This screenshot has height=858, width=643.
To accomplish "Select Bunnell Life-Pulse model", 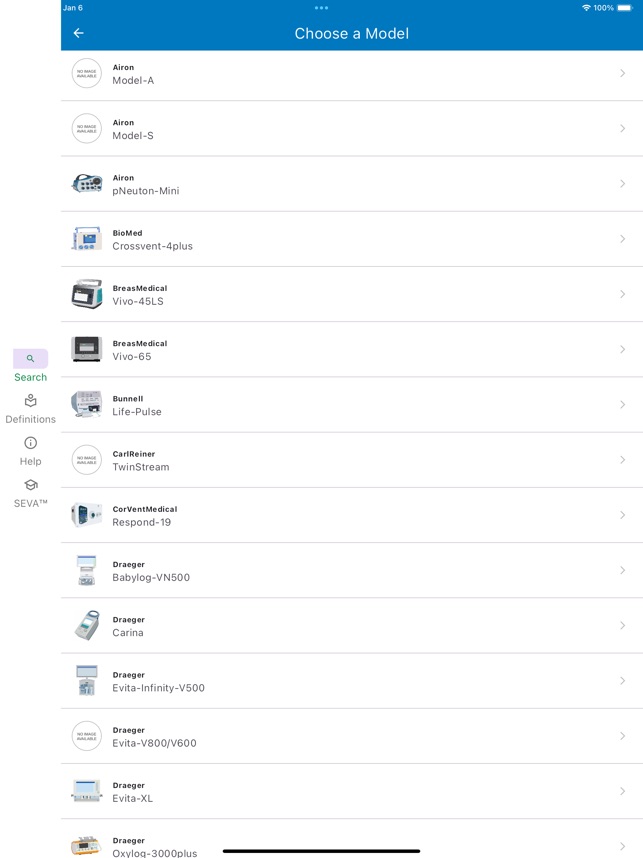I will click(x=351, y=405).
